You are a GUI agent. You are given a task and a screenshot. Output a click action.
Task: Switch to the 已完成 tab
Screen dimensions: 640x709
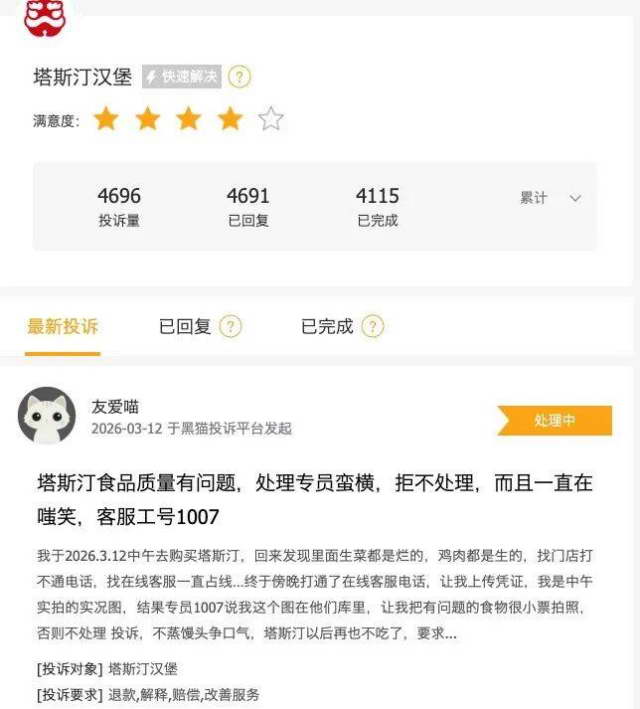click(327, 327)
